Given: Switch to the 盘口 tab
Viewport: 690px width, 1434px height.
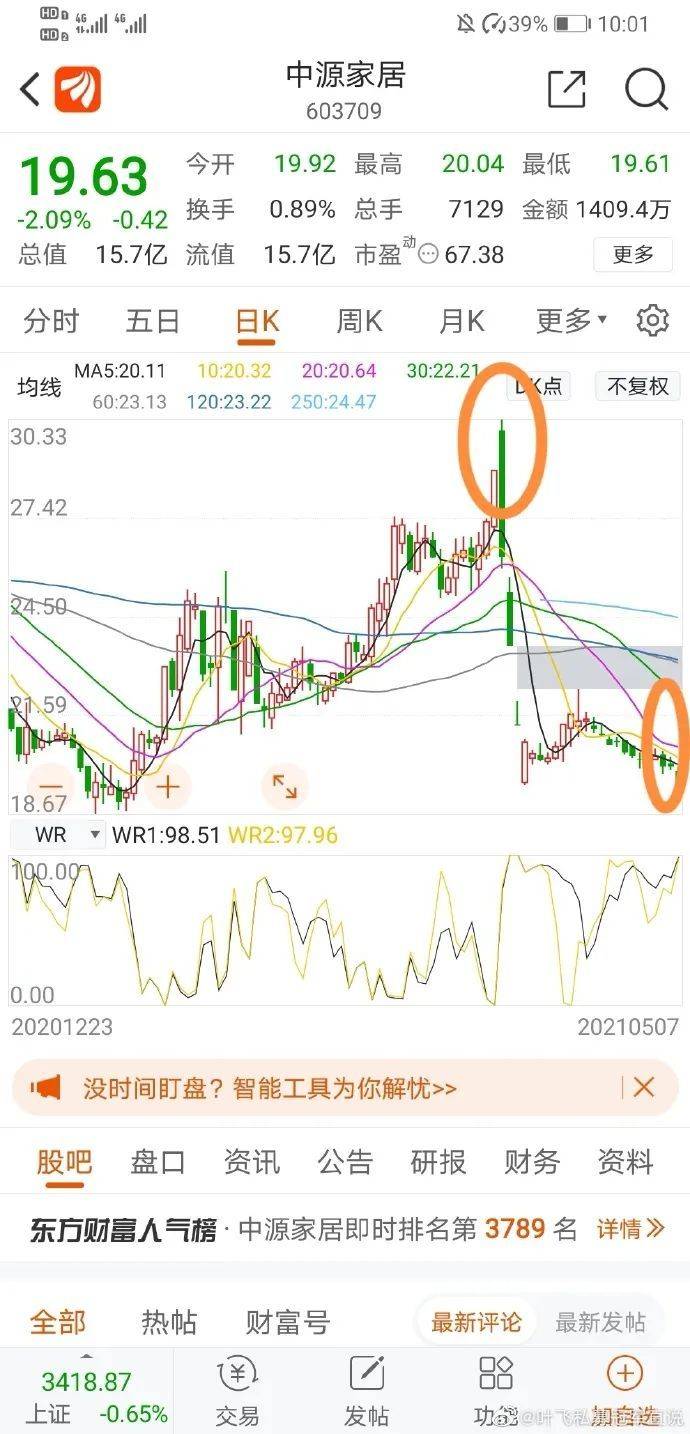Looking at the screenshot, I should click(x=158, y=1162).
